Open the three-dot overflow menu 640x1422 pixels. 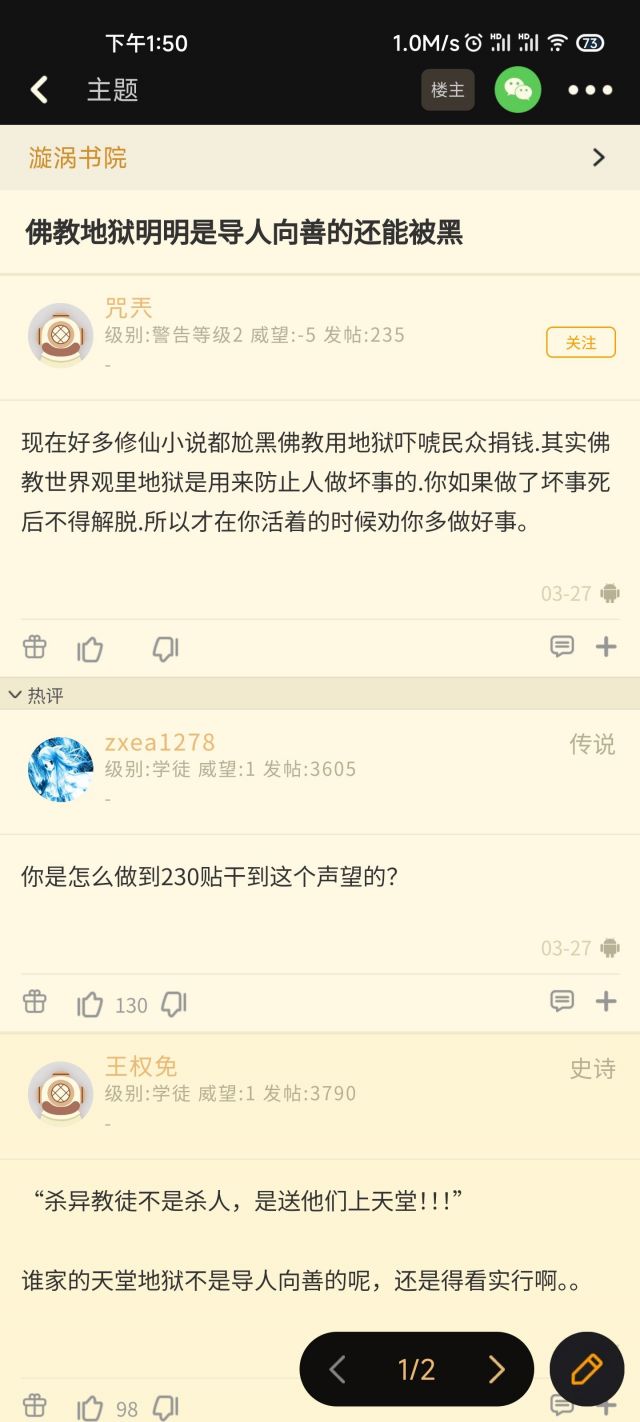pos(590,90)
